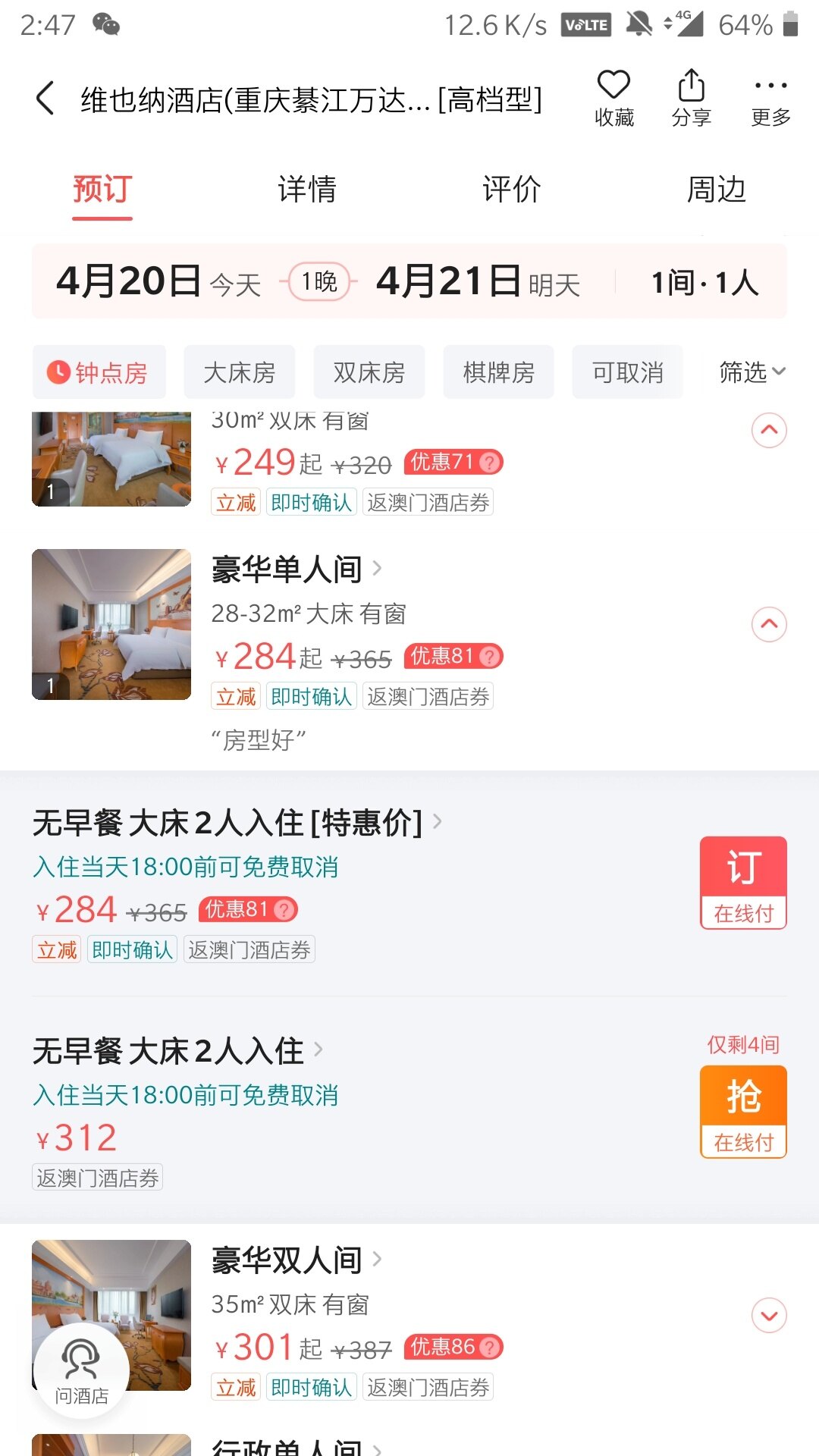Go back from the hotel page

tap(45, 99)
